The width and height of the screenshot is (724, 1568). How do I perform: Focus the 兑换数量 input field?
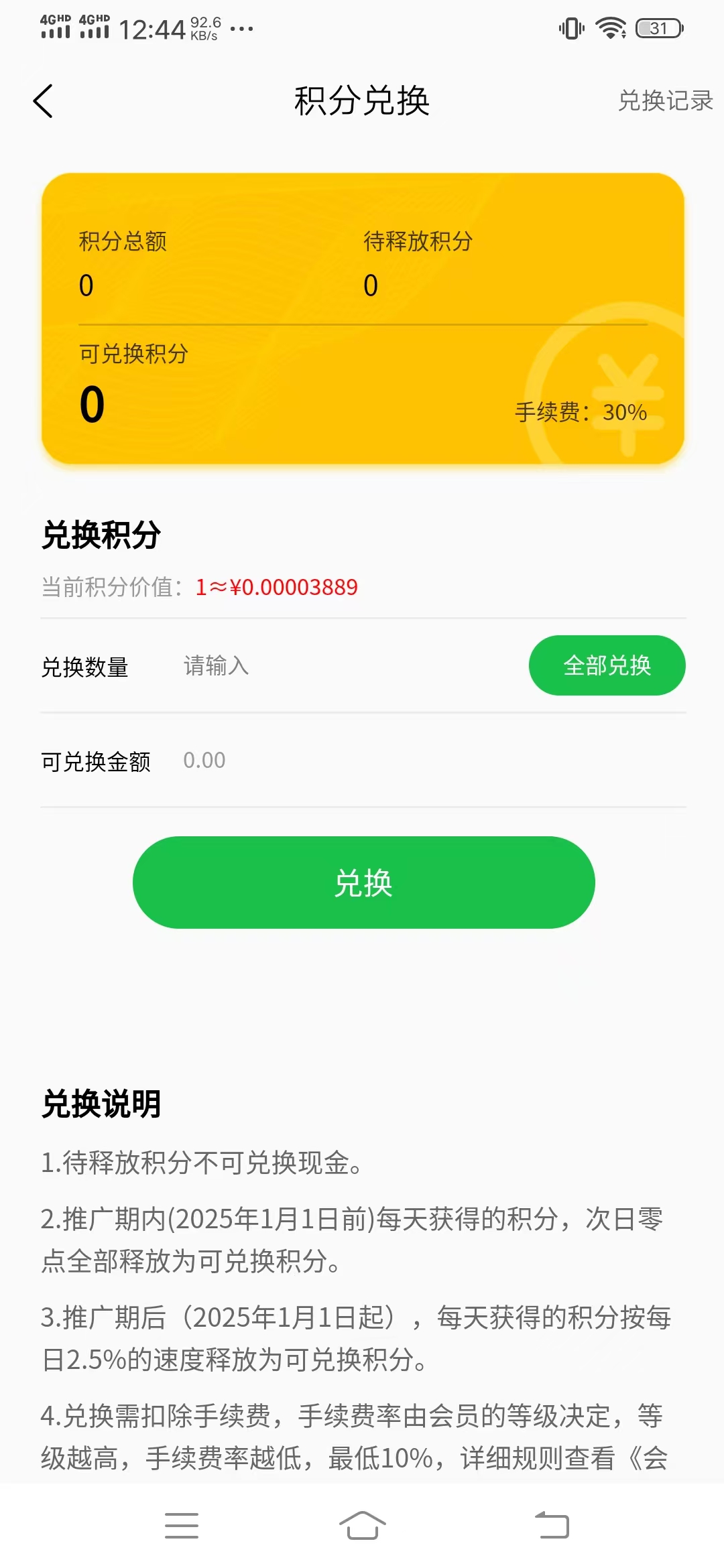tap(335, 666)
